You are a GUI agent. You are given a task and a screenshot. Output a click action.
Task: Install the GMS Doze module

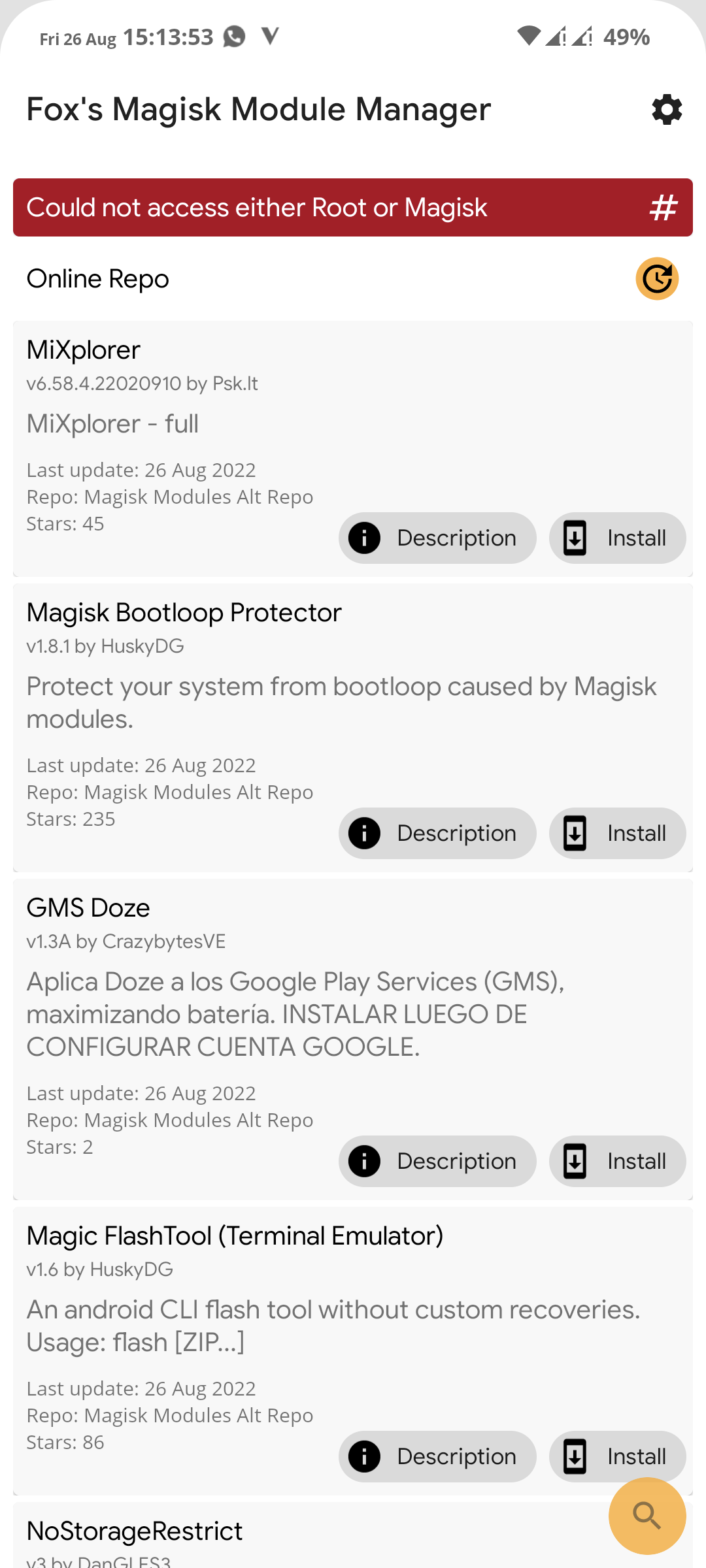coord(616,1161)
